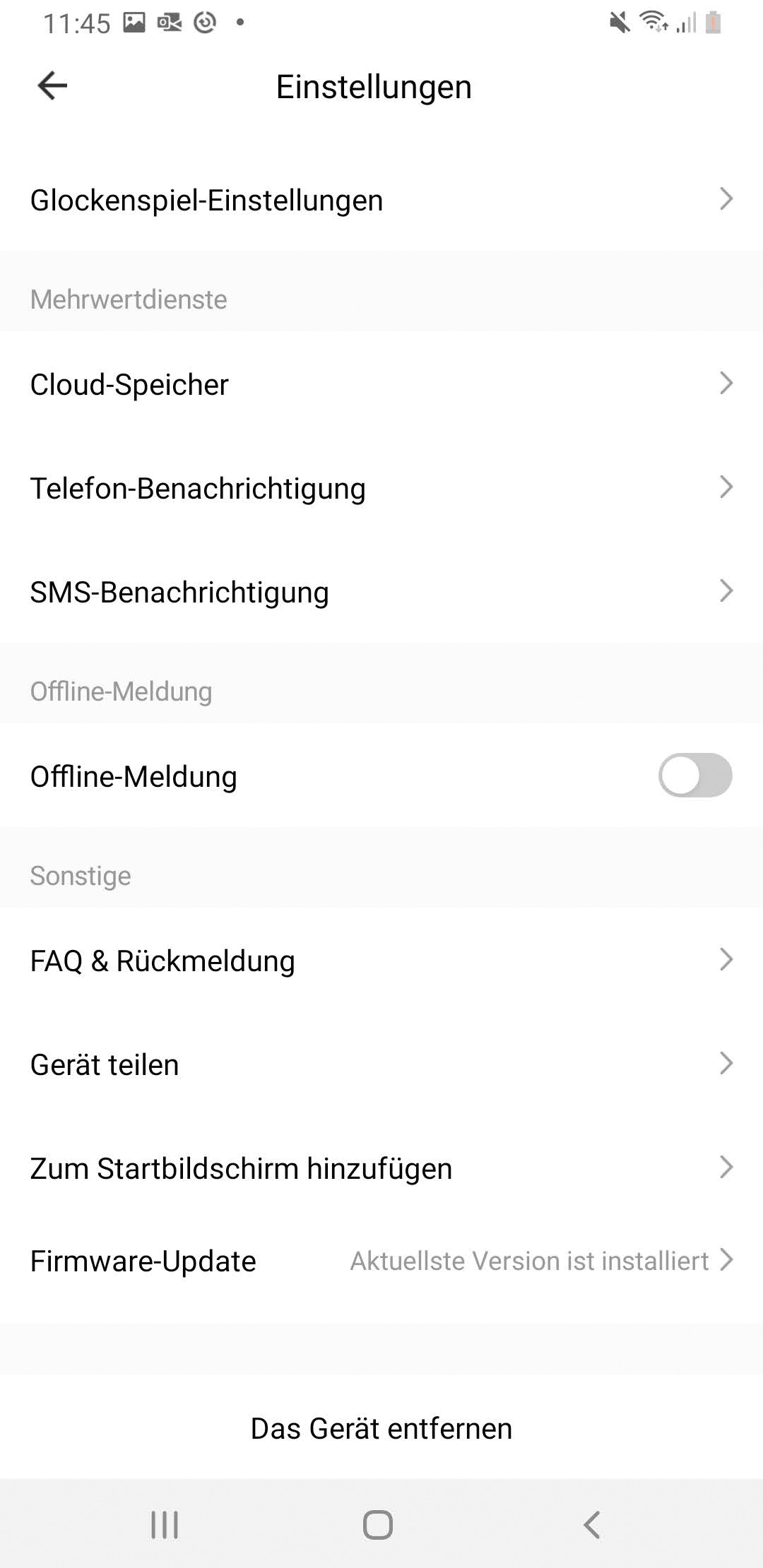Open Glockenspiel-Einstellungen
The height and width of the screenshot is (1568, 763).
point(381,200)
